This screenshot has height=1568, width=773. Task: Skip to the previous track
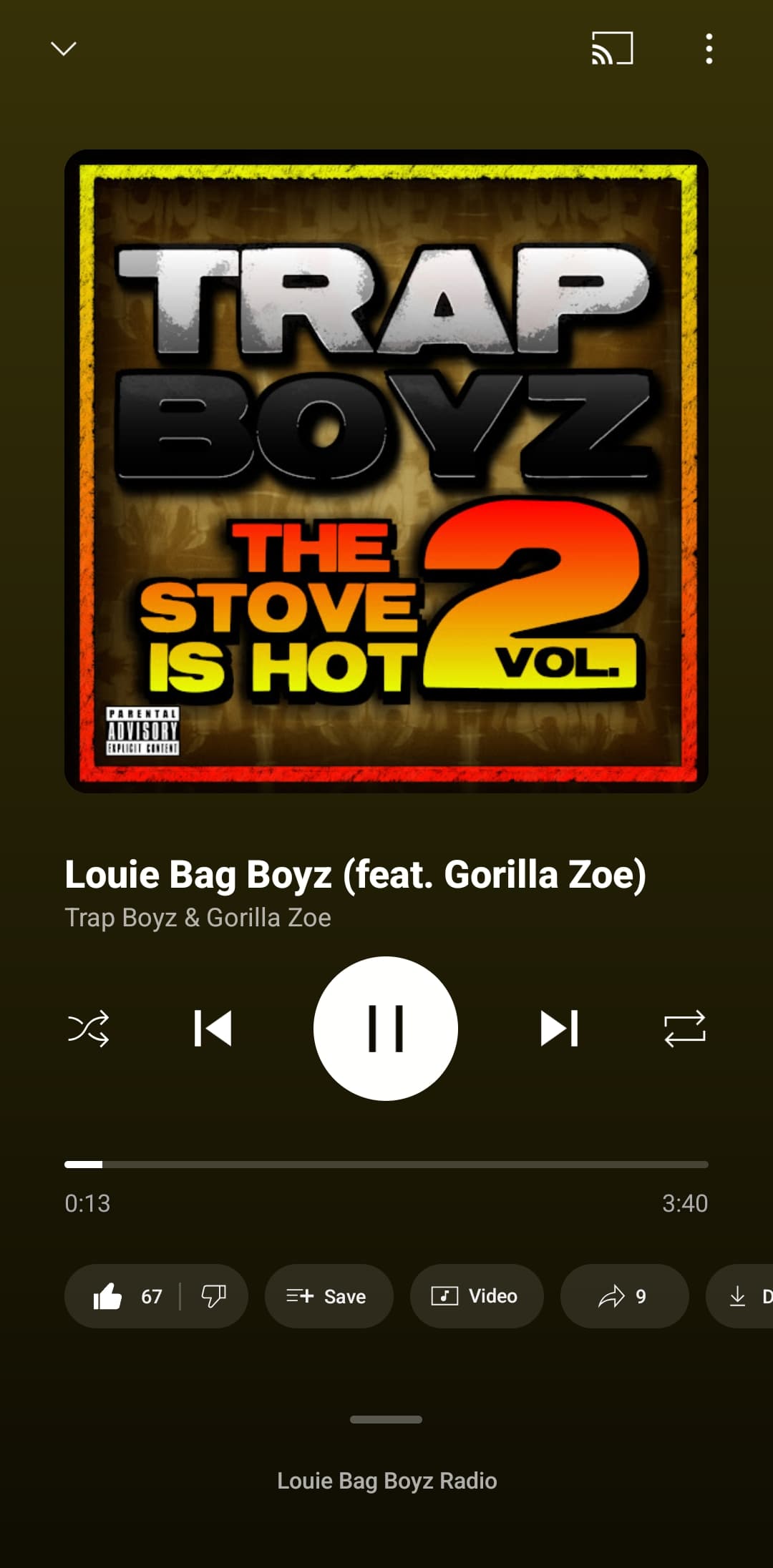point(213,1029)
